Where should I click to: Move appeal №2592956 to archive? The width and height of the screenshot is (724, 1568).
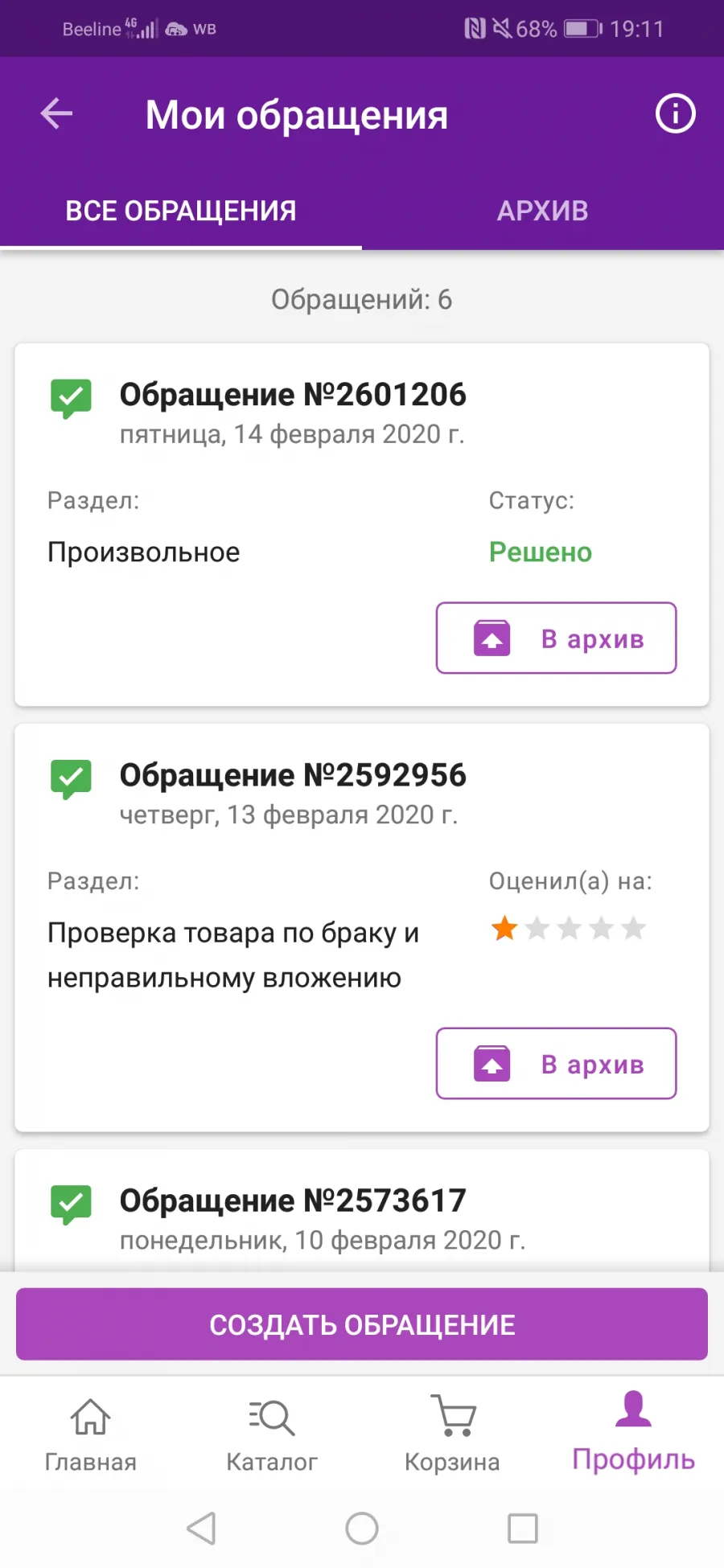pyautogui.click(x=557, y=1064)
